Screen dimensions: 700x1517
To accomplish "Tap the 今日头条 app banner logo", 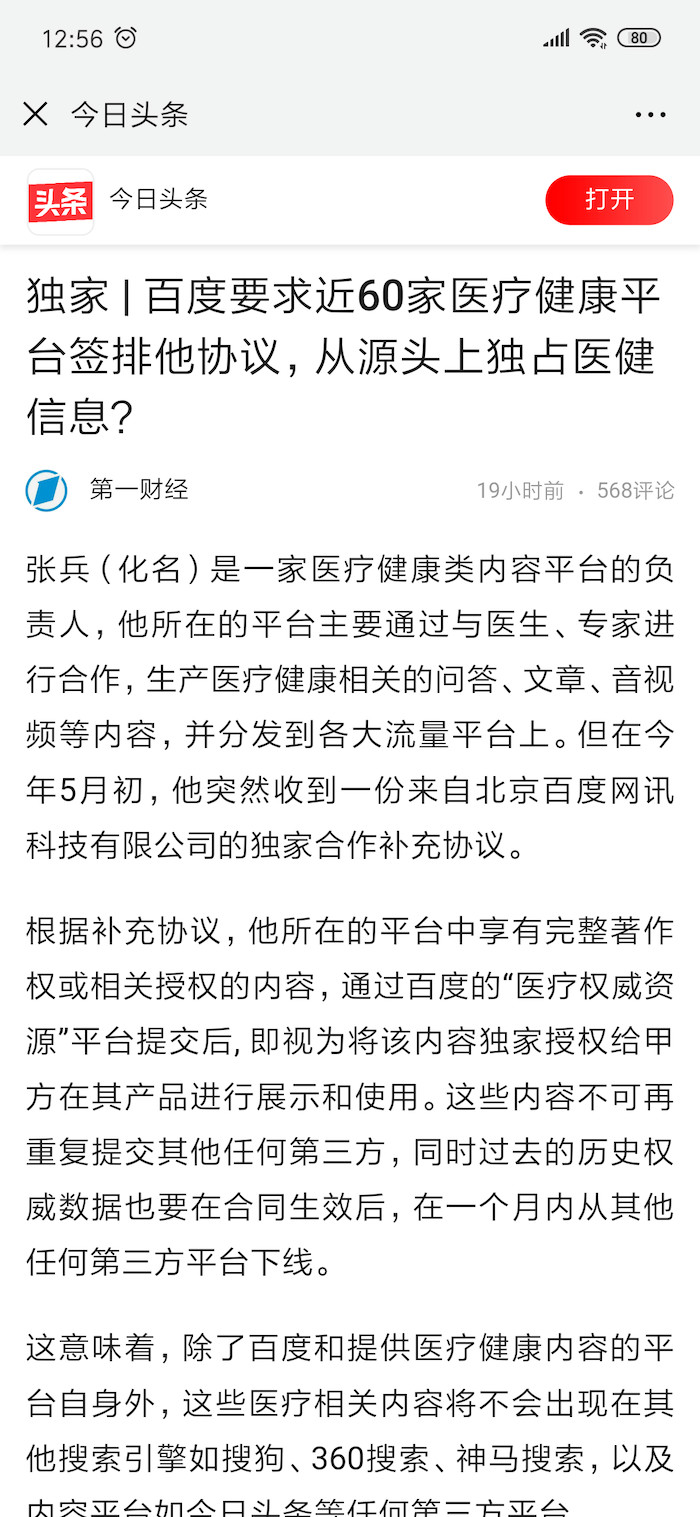I will click(61, 201).
